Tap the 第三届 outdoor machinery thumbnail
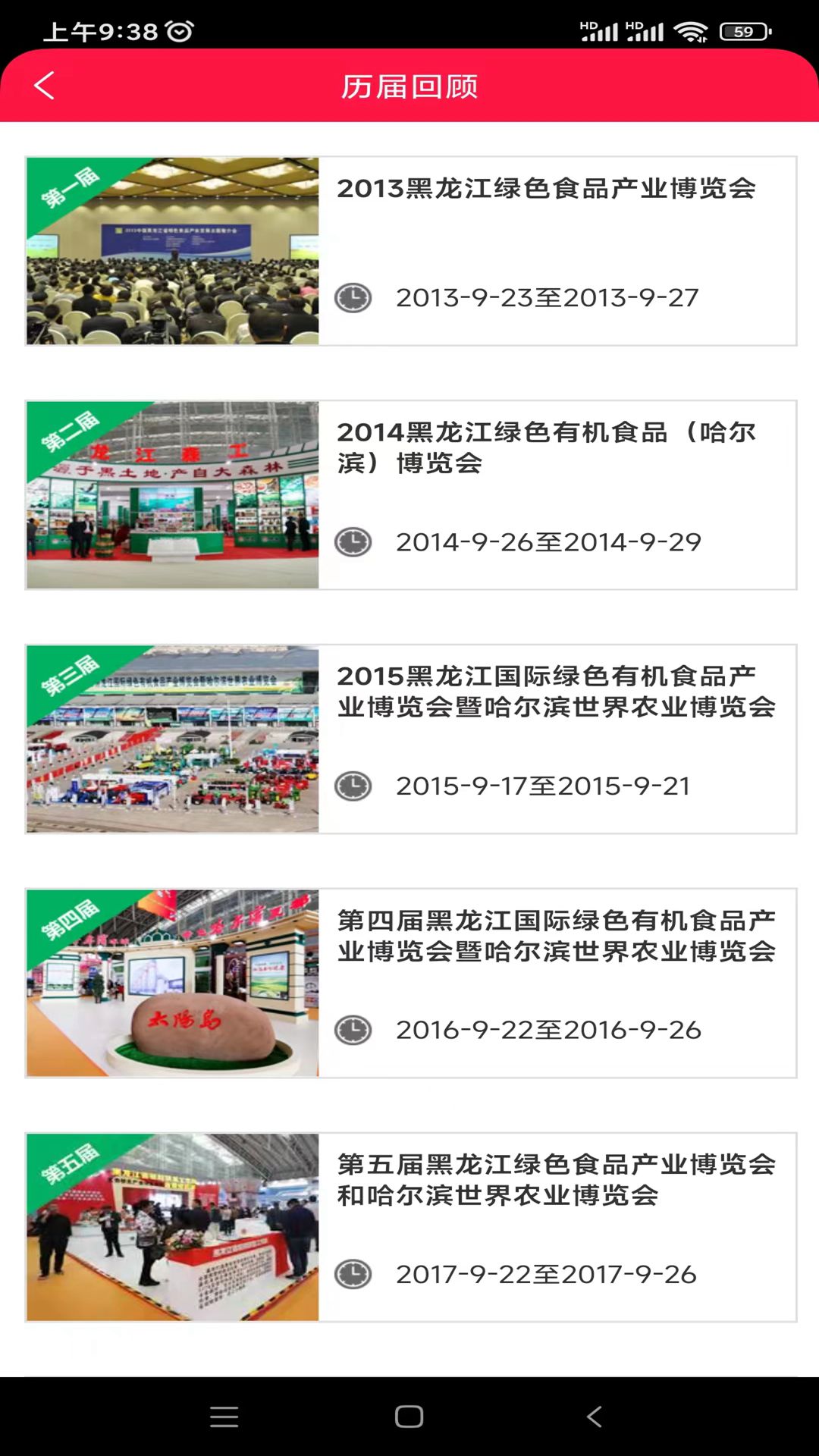 point(173,736)
